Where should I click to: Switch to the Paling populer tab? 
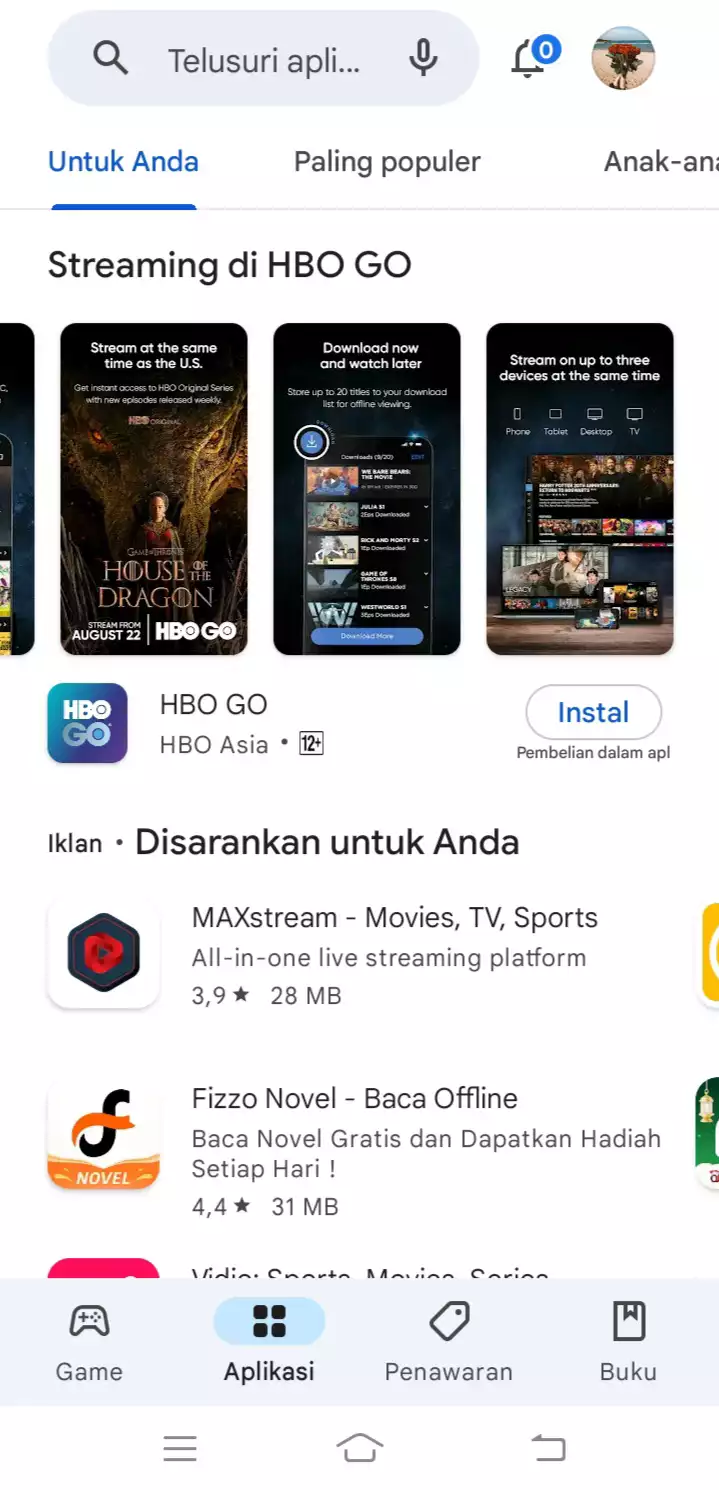click(x=387, y=162)
